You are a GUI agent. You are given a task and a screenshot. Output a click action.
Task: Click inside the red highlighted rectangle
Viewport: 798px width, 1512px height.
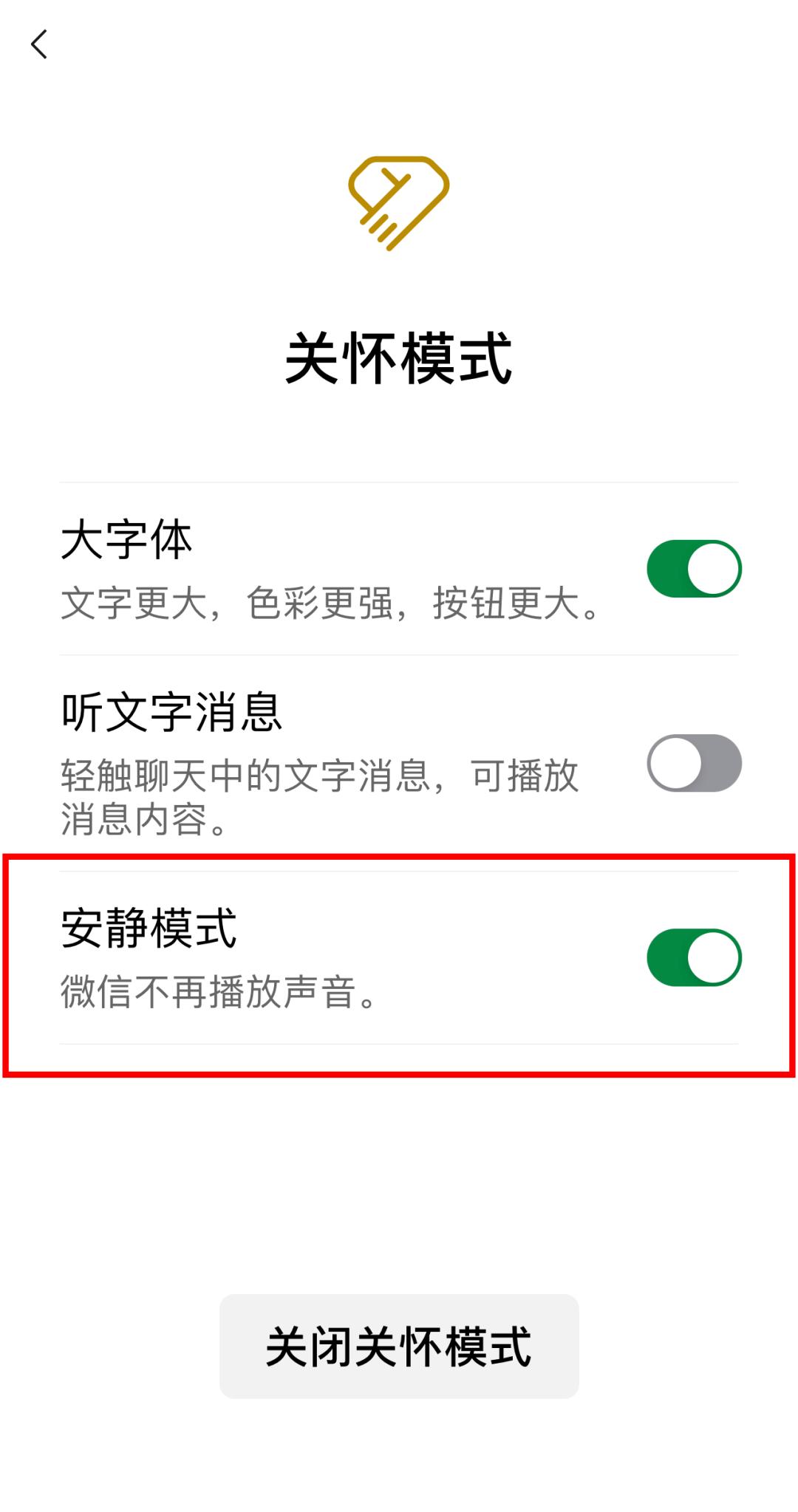point(399,960)
